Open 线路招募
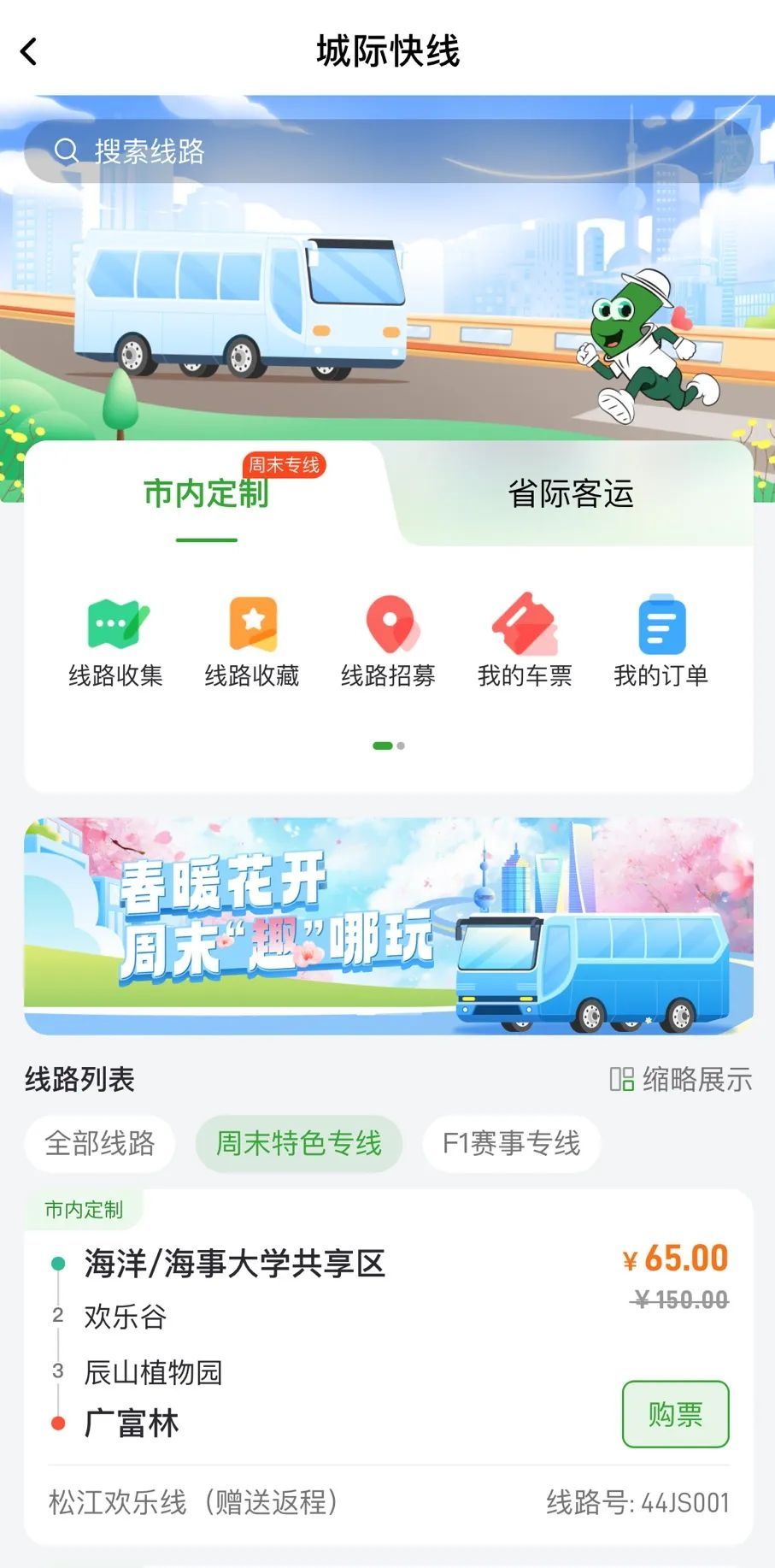 click(388, 641)
